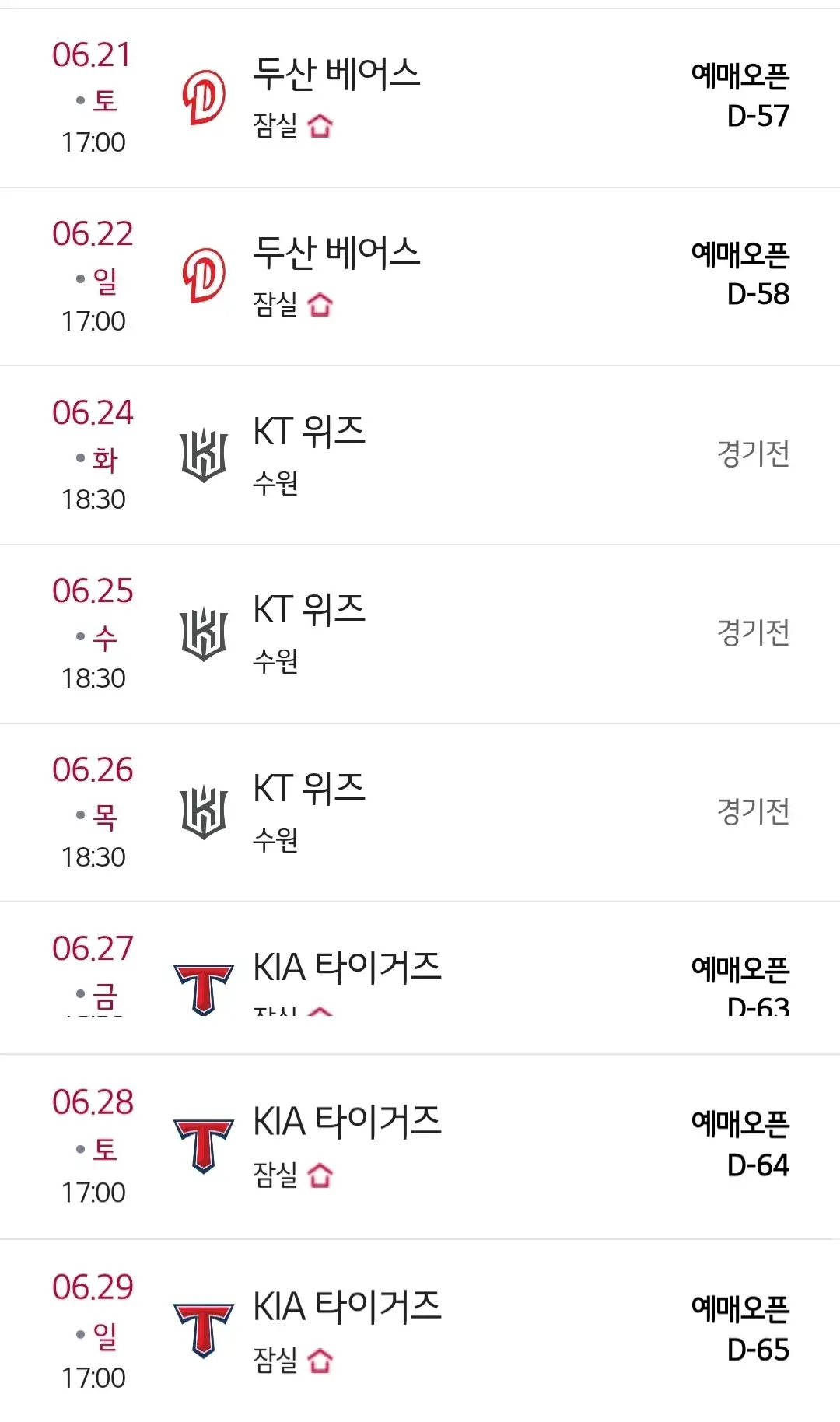Click the home-game arrow beside 잠실 on June 21
Image resolution: width=840 pixels, height=1422 pixels.
[320, 124]
